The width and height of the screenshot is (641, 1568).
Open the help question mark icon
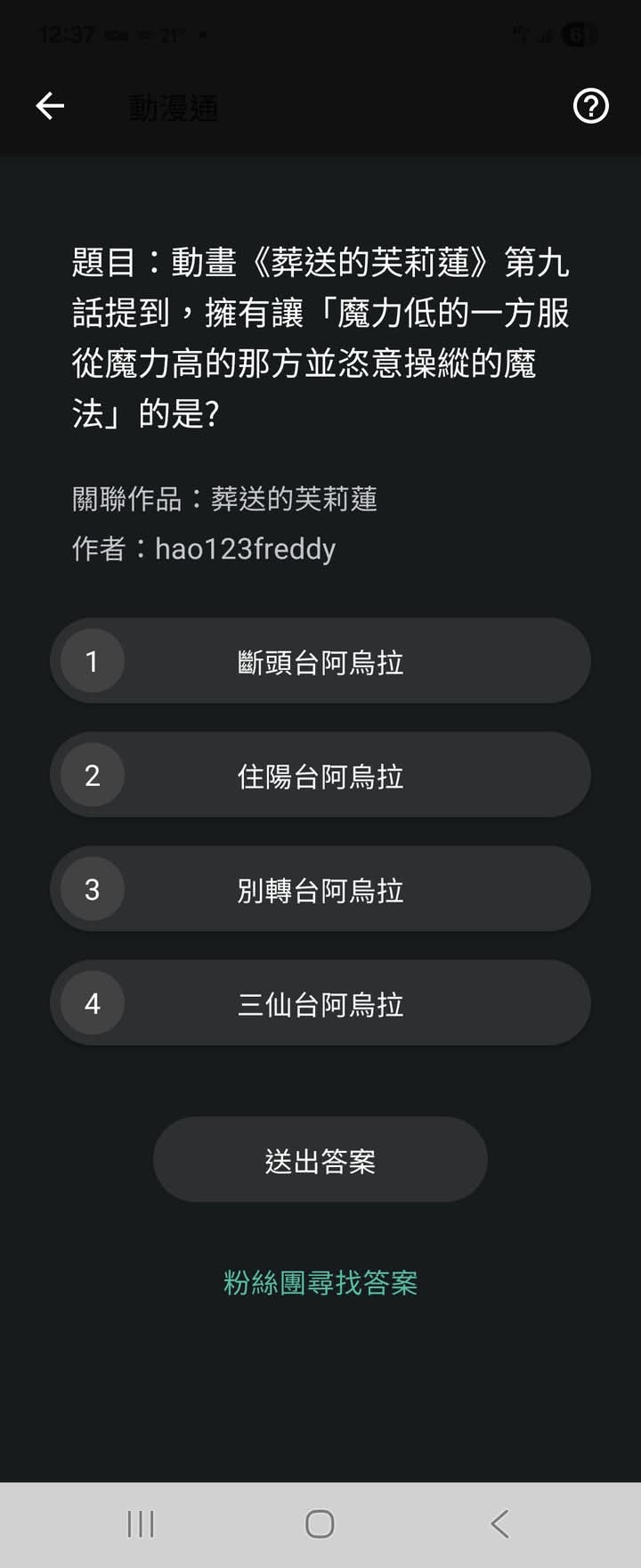[590, 106]
